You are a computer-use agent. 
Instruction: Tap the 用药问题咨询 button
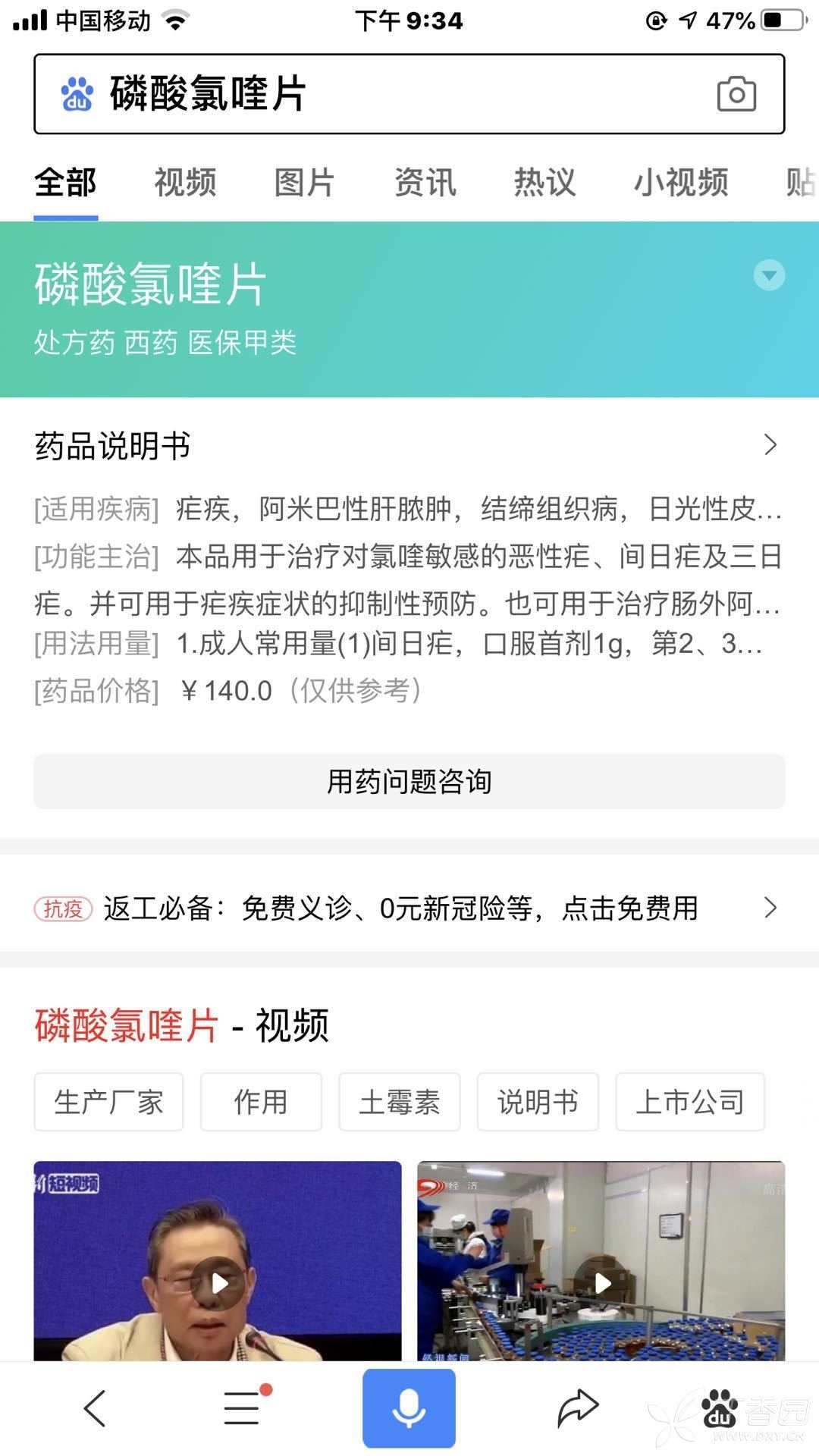tap(409, 781)
